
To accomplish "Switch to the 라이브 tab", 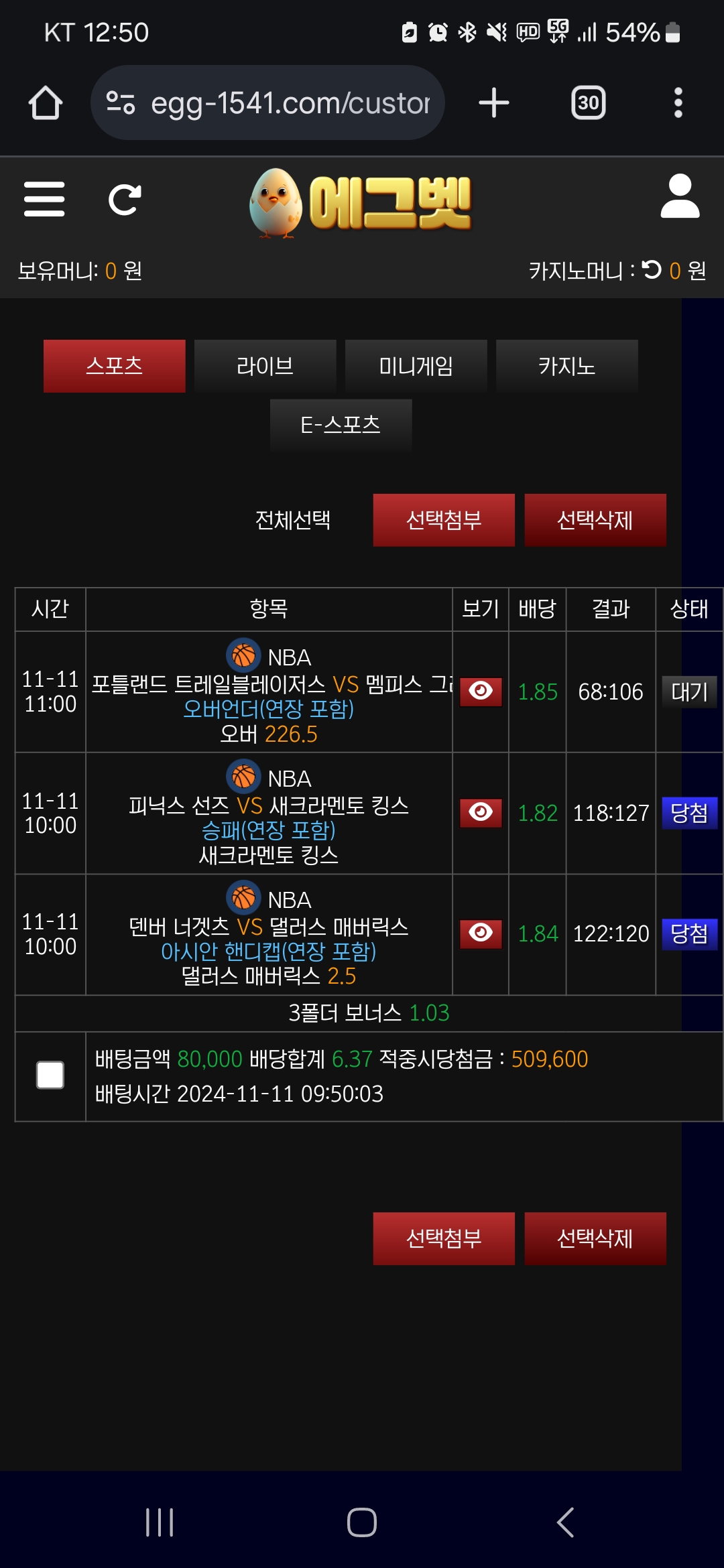I will pos(265,366).
